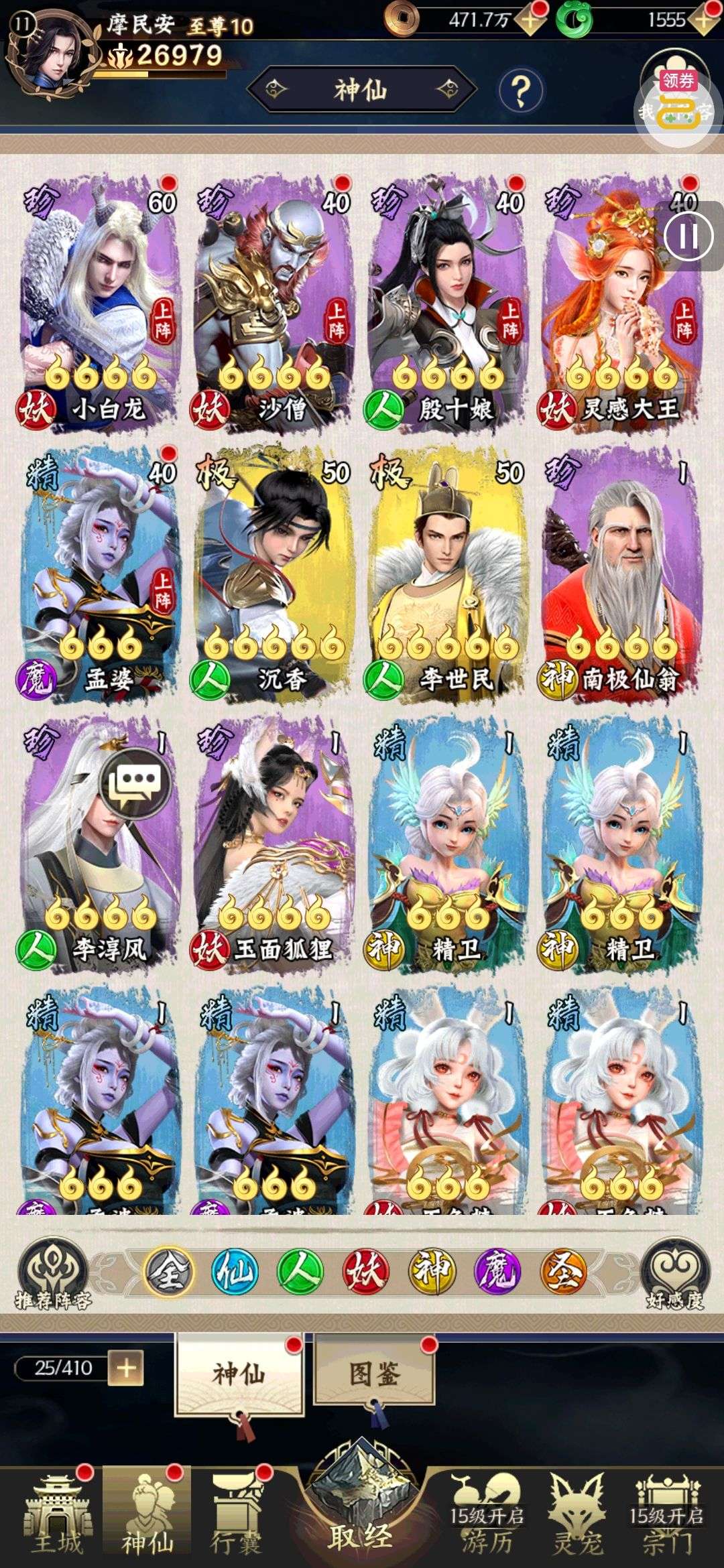Open 好感度 affinity button
The width and height of the screenshot is (724, 1568).
(674, 1274)
